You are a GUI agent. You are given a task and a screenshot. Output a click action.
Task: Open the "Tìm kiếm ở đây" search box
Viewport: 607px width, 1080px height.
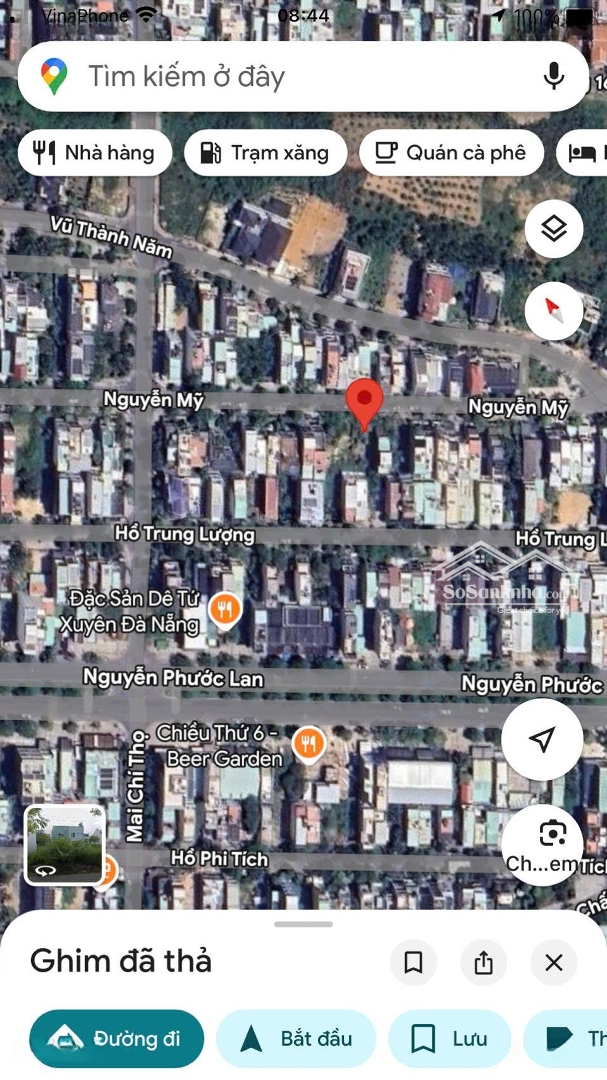click(x=290, y=76)
